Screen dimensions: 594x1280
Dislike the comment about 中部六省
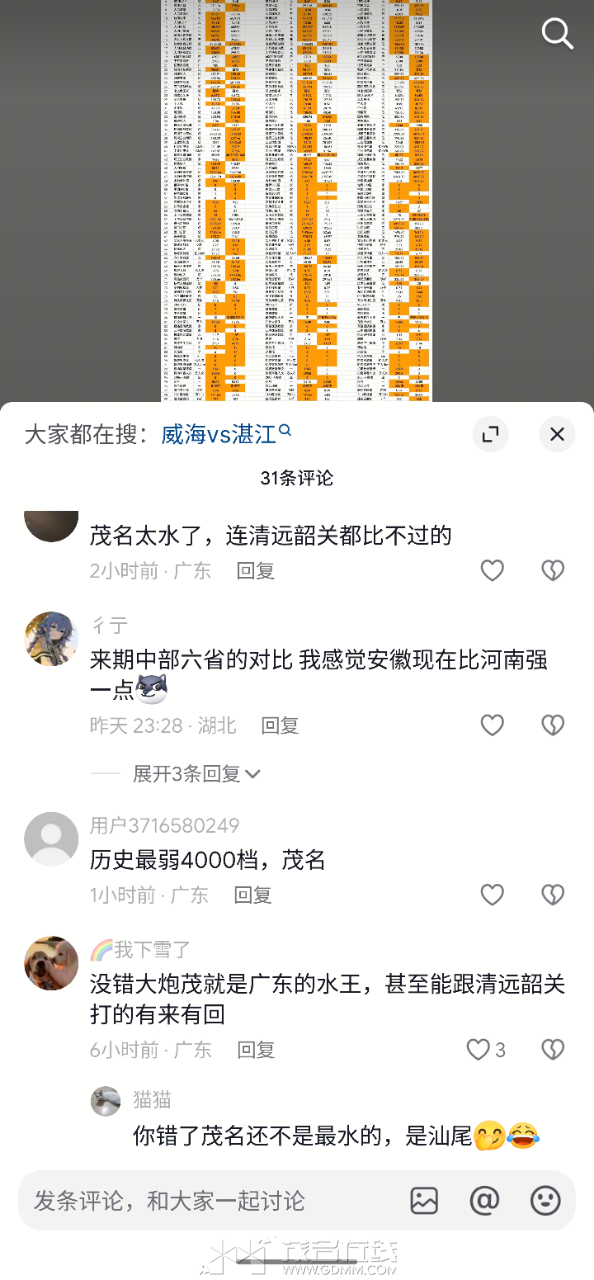553,726
